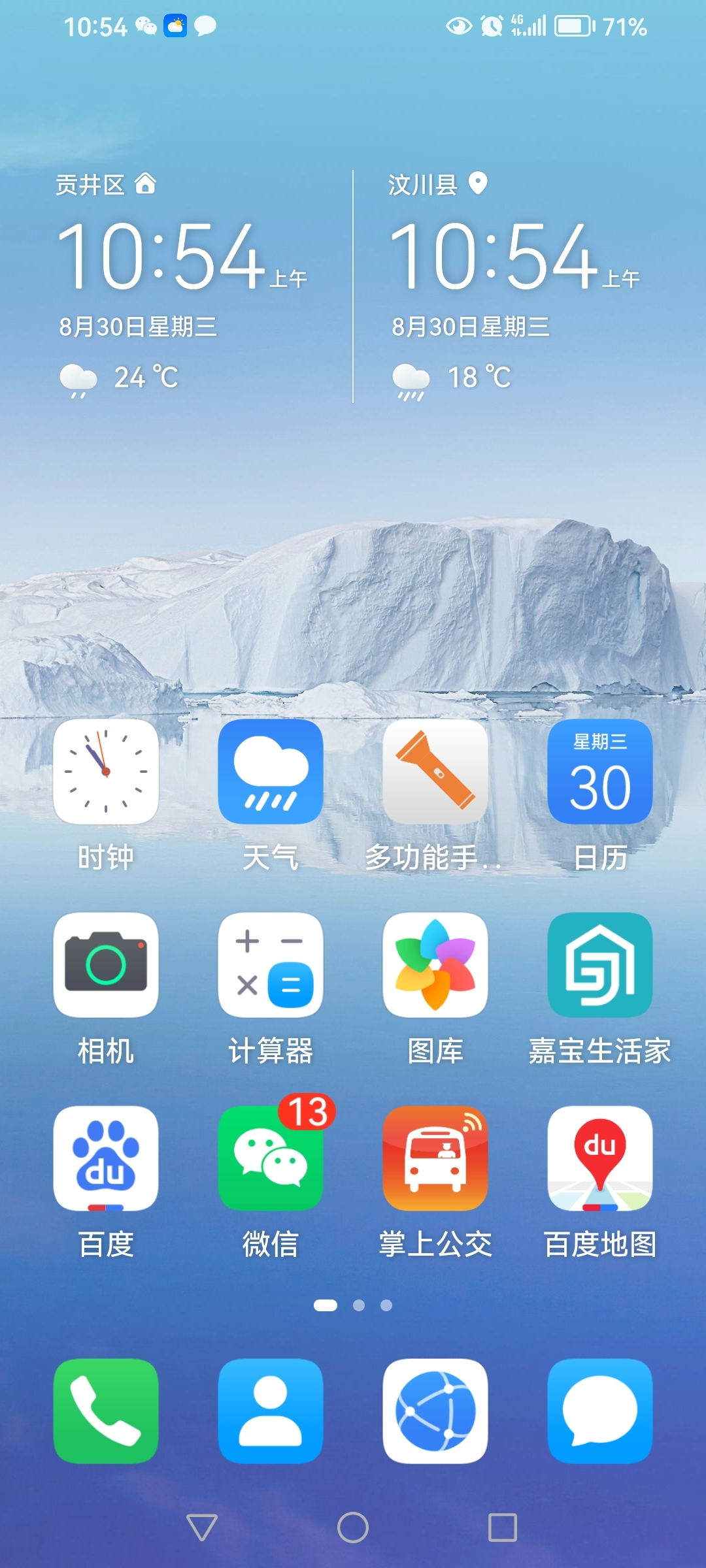The width and height of the screenshot is (706, 1568).
Task: Open the 时钟 clock app
Action: point(106,772)
